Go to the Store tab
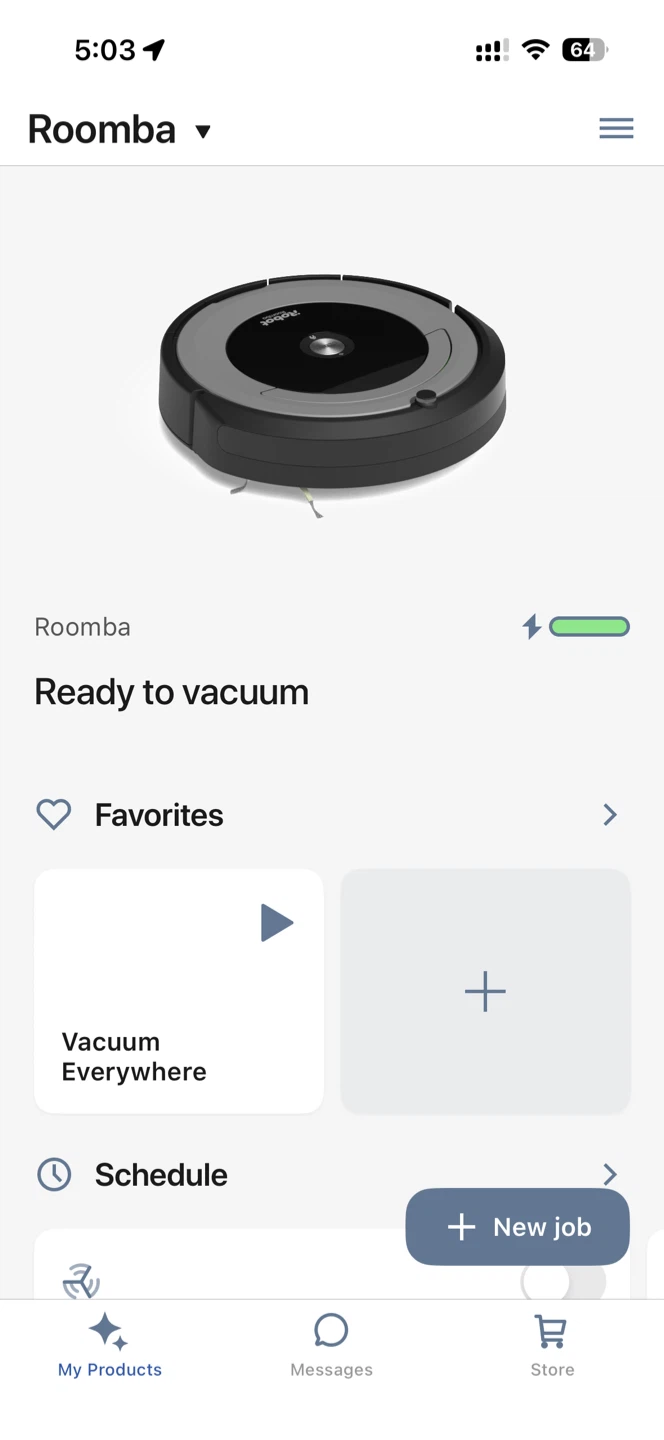 [551, 1345]
